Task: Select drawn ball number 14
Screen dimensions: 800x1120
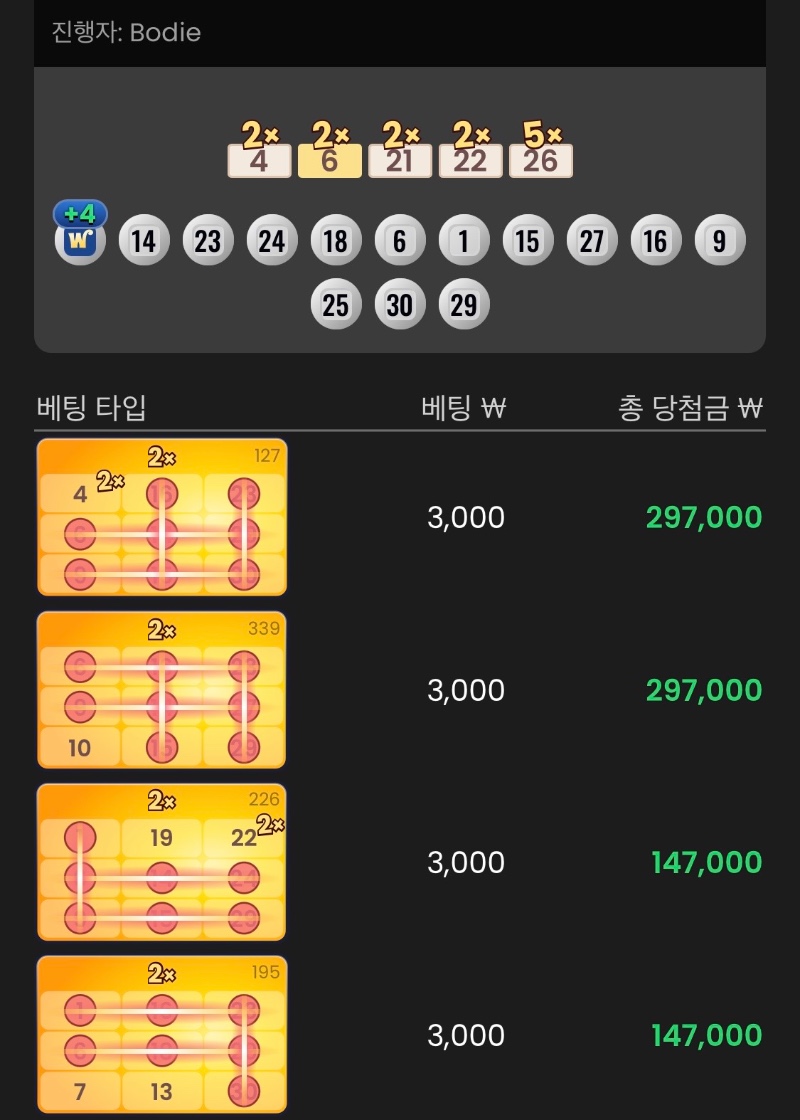Action: coord(143,240)
